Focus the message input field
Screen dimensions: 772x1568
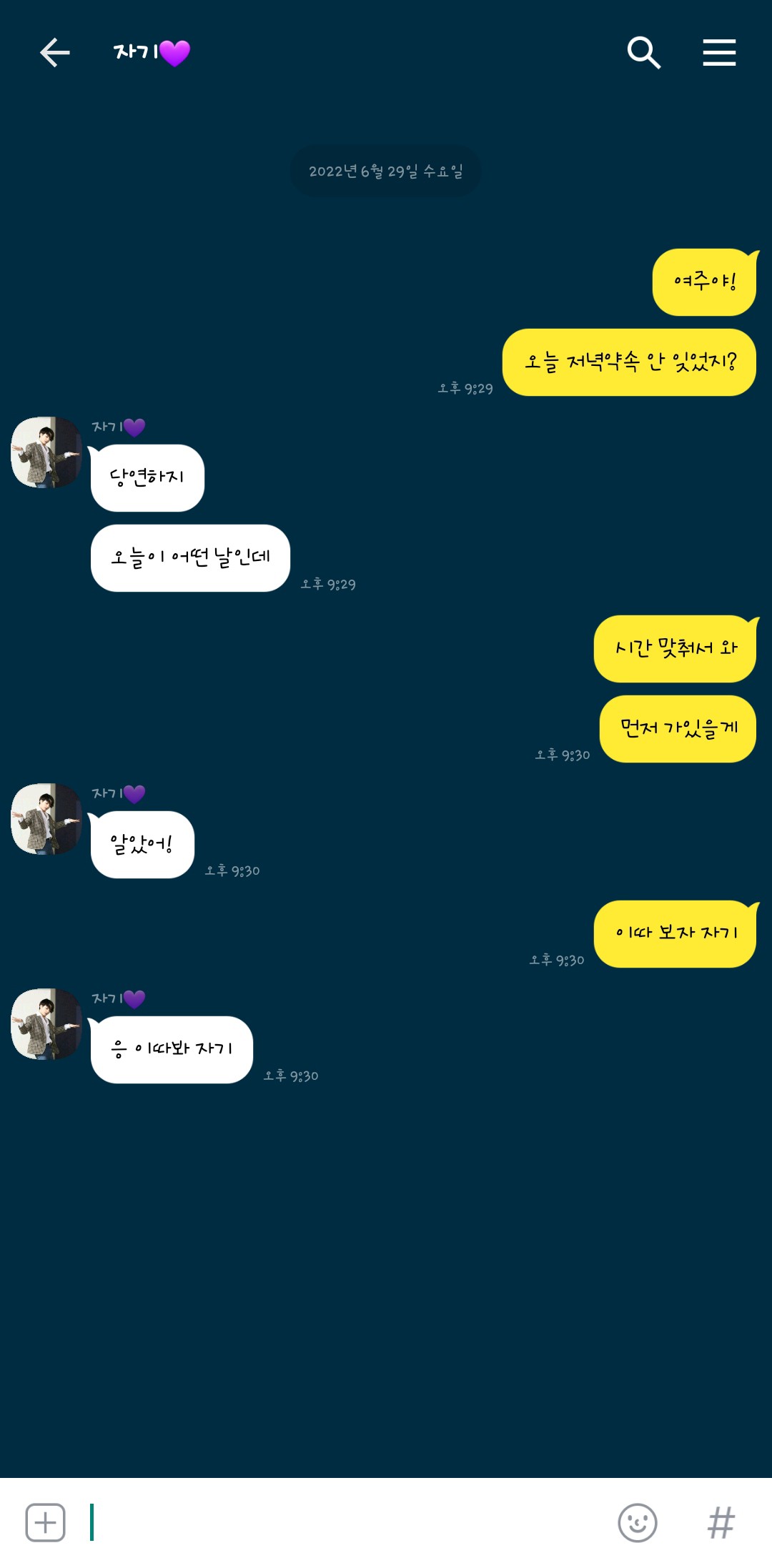tap(343, 1522)
